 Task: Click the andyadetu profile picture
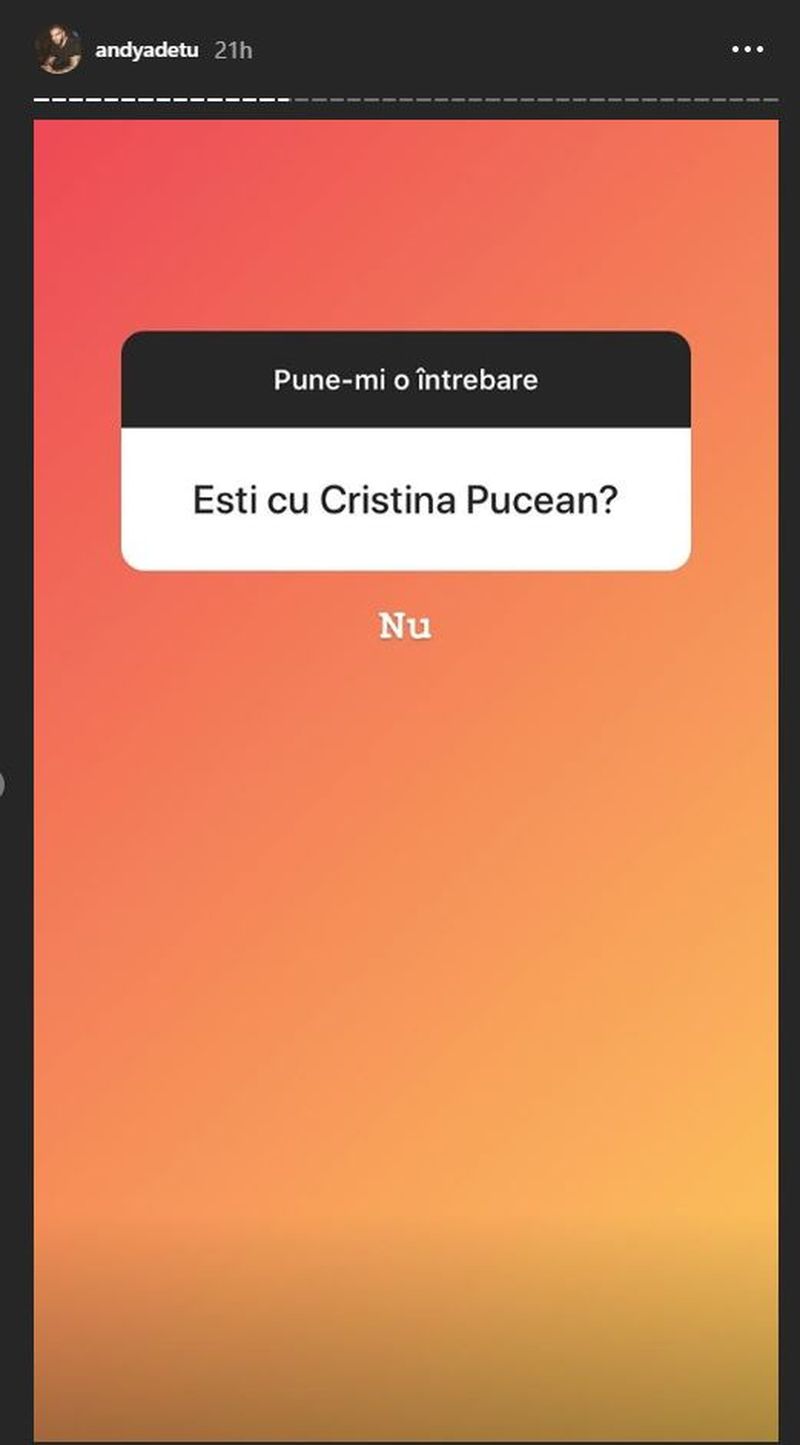point(62,46)
